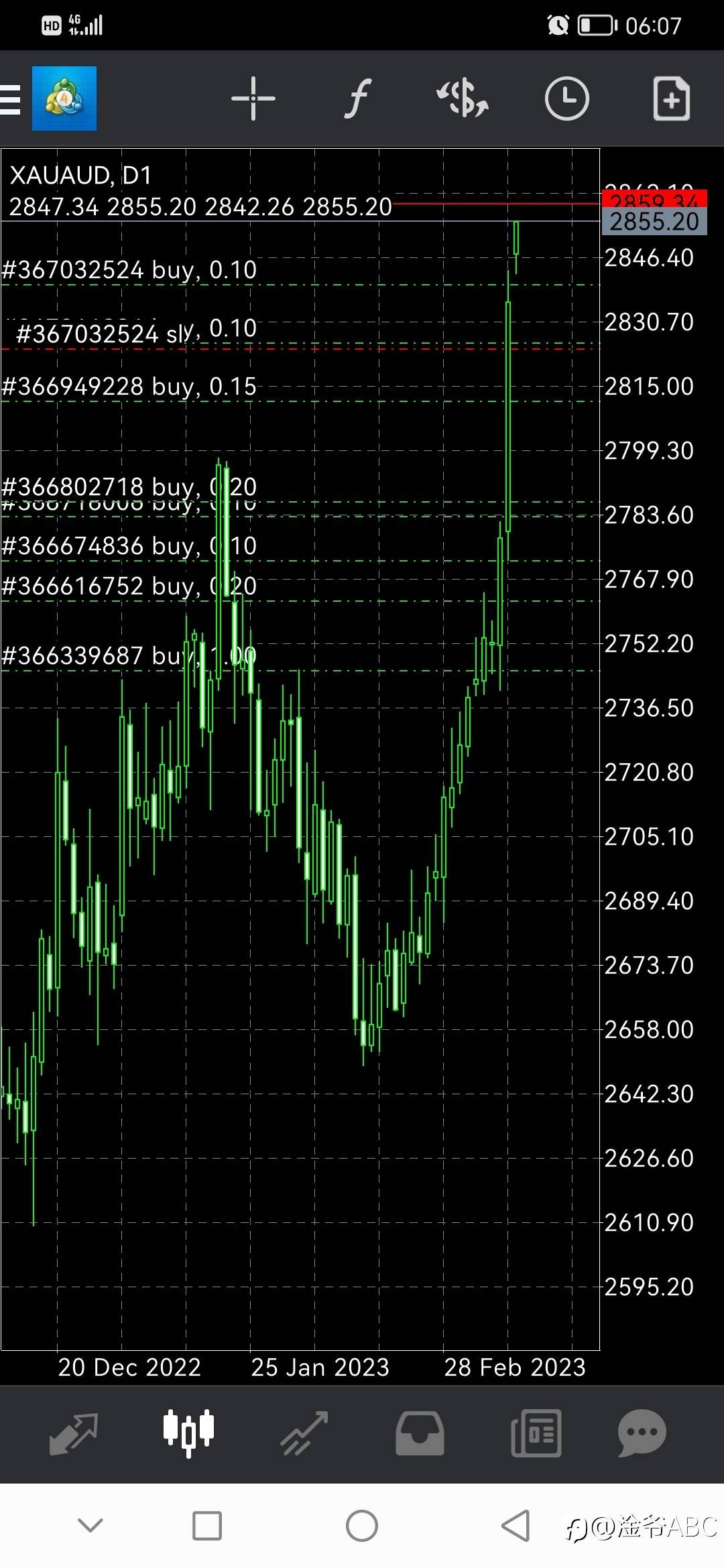
Task: Go to the home screen
Action: coord(362,1526)
